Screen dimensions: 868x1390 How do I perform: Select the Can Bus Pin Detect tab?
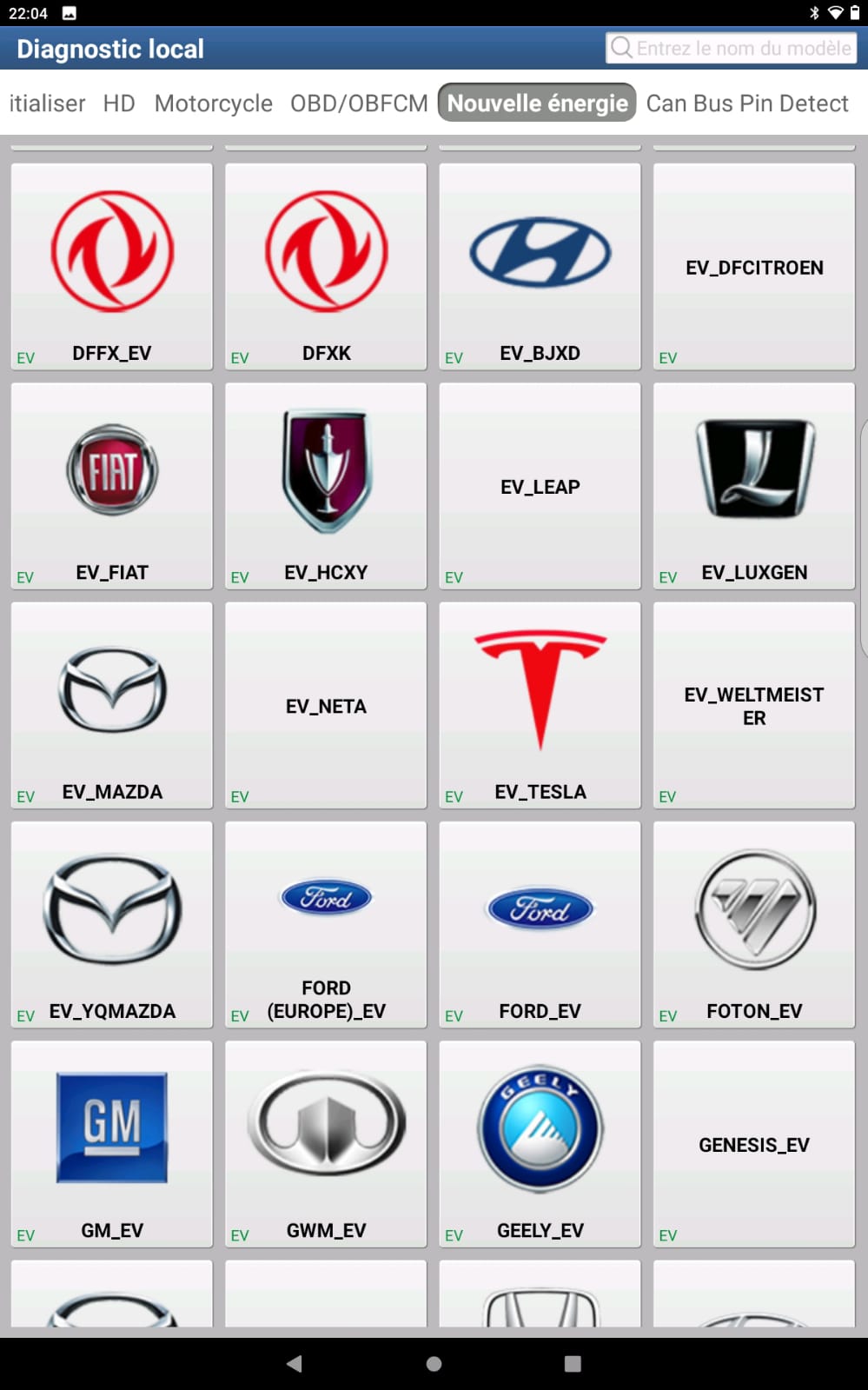746,103
